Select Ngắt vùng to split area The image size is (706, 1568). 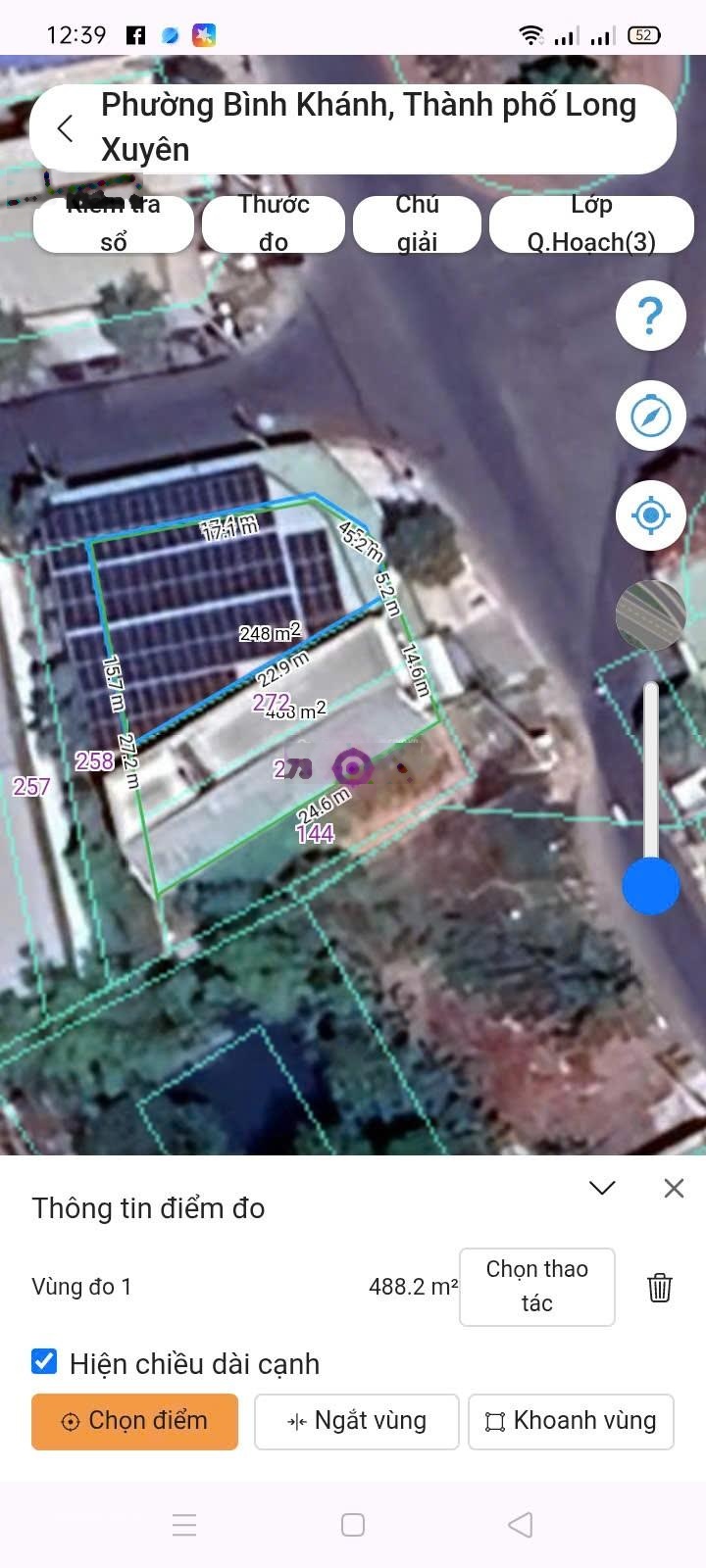coord(357,1421)
